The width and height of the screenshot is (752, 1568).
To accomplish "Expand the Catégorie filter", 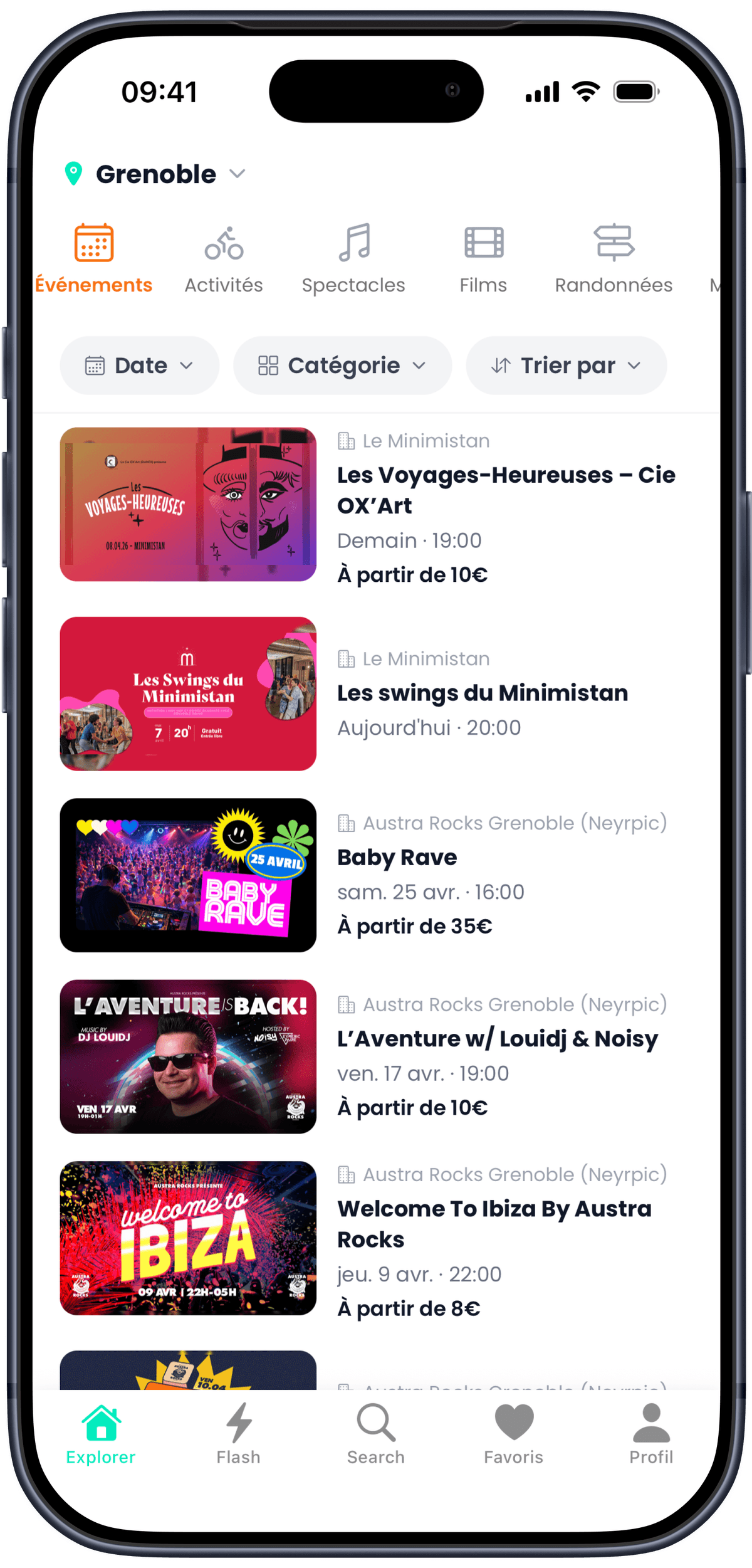I will pyautogui.click(x=342, y=366).
